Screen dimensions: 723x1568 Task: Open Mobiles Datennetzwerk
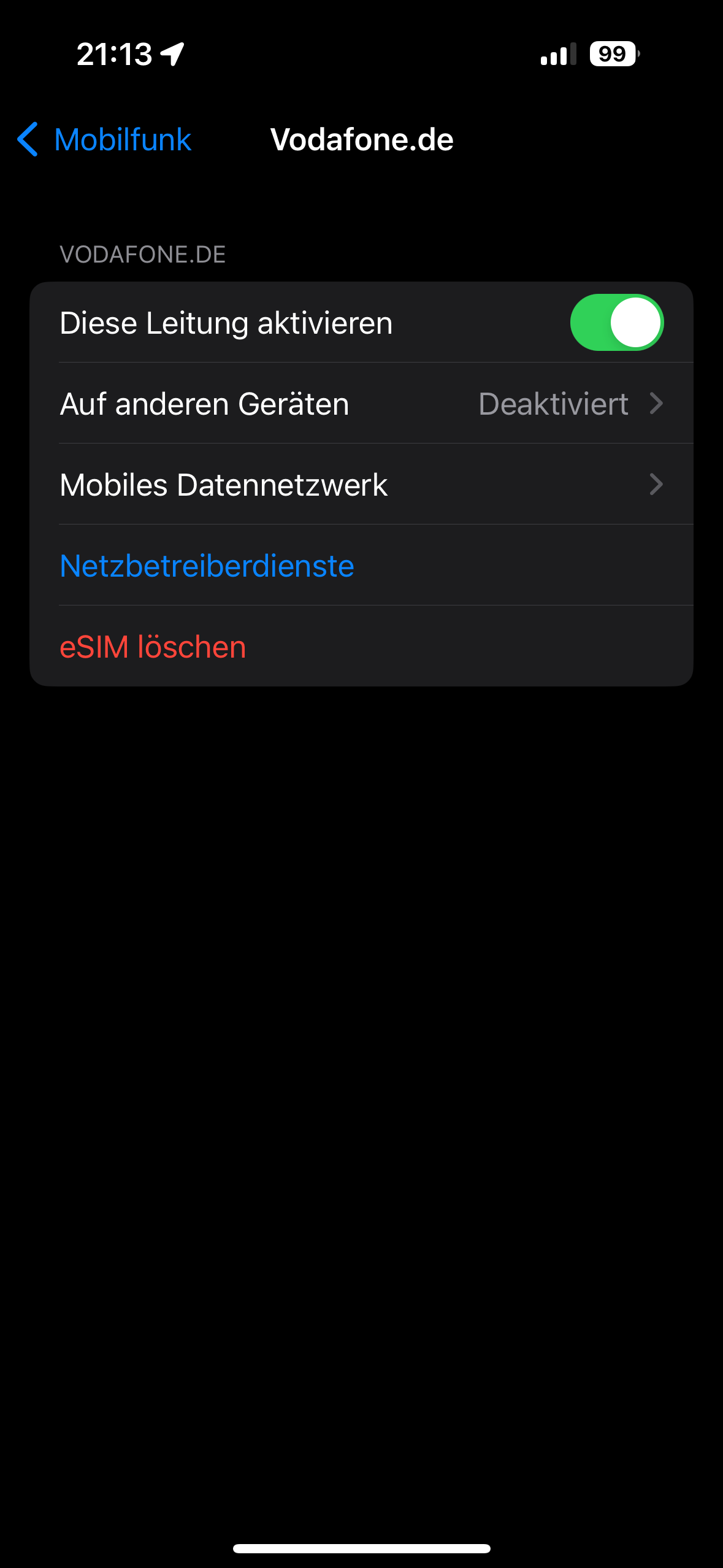361,485
